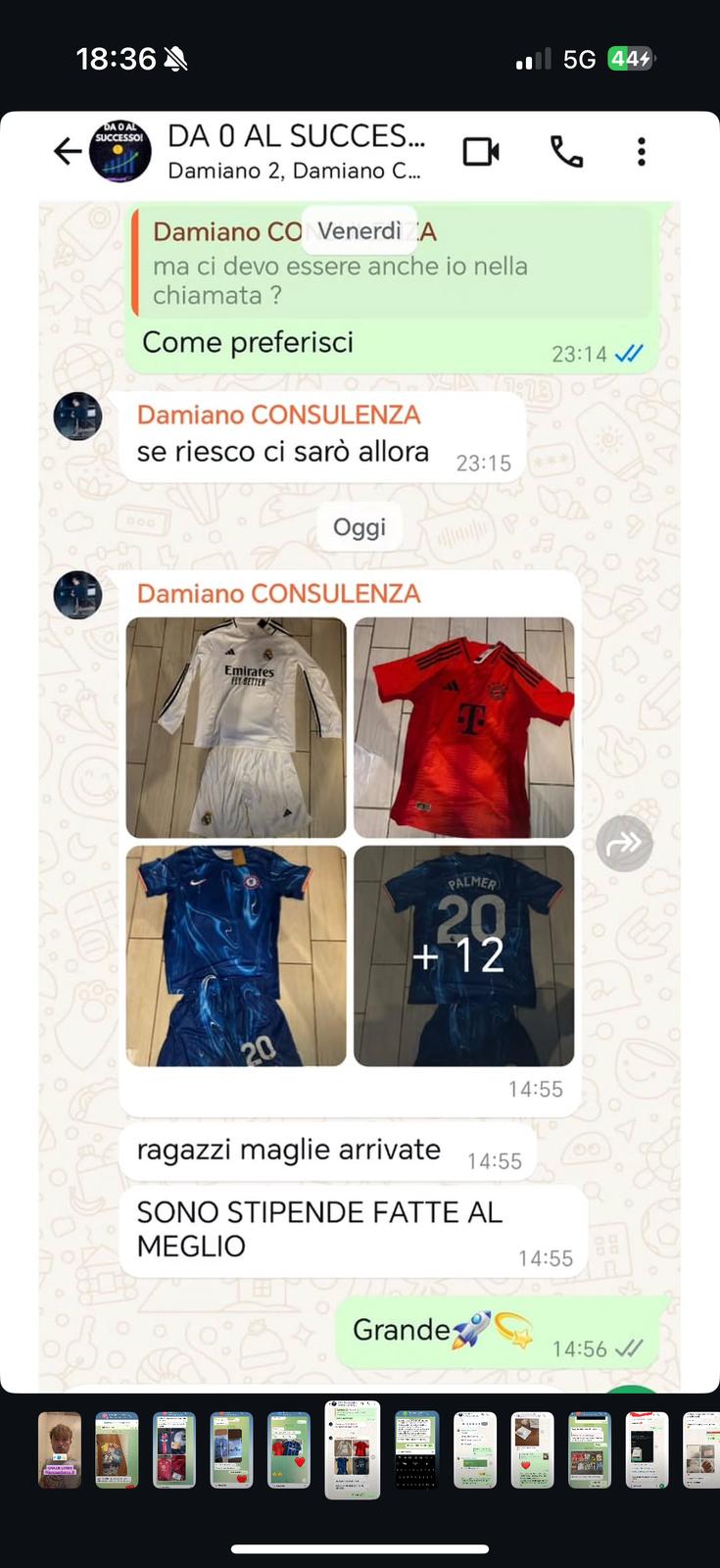The height and width of the screenshot is (1568, 720).
Task: Open the thumbnail with the dark screen
Action: [647, 1449]
